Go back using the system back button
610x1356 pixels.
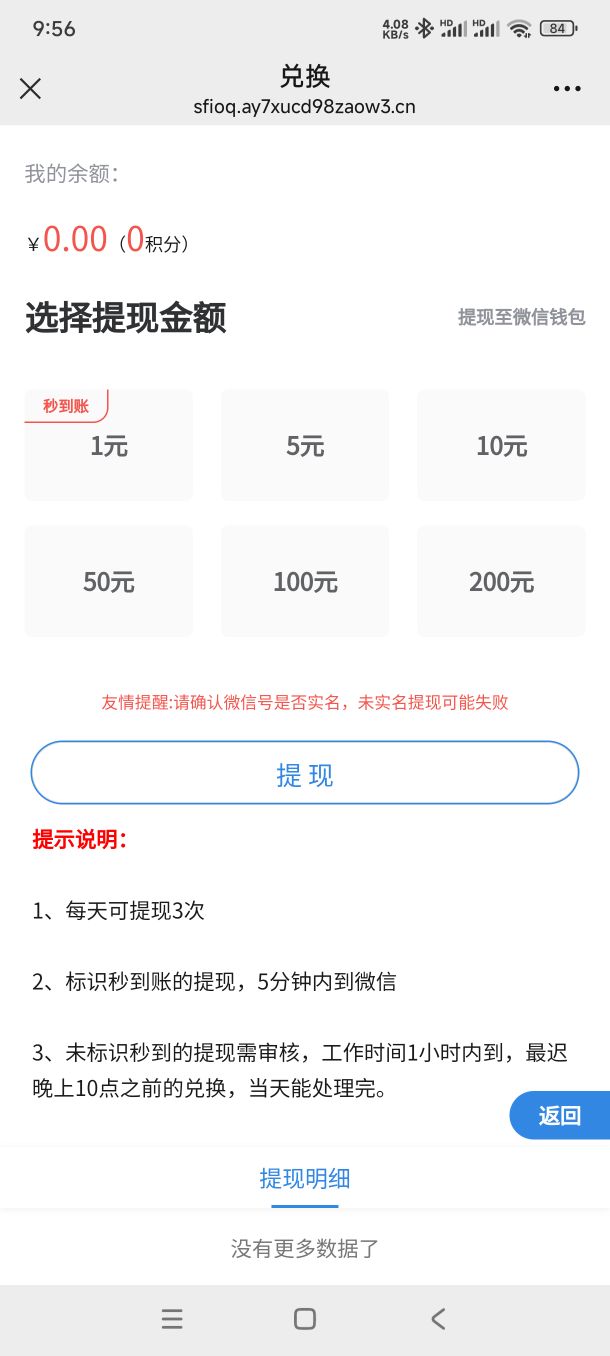(x=438, y=1319)
